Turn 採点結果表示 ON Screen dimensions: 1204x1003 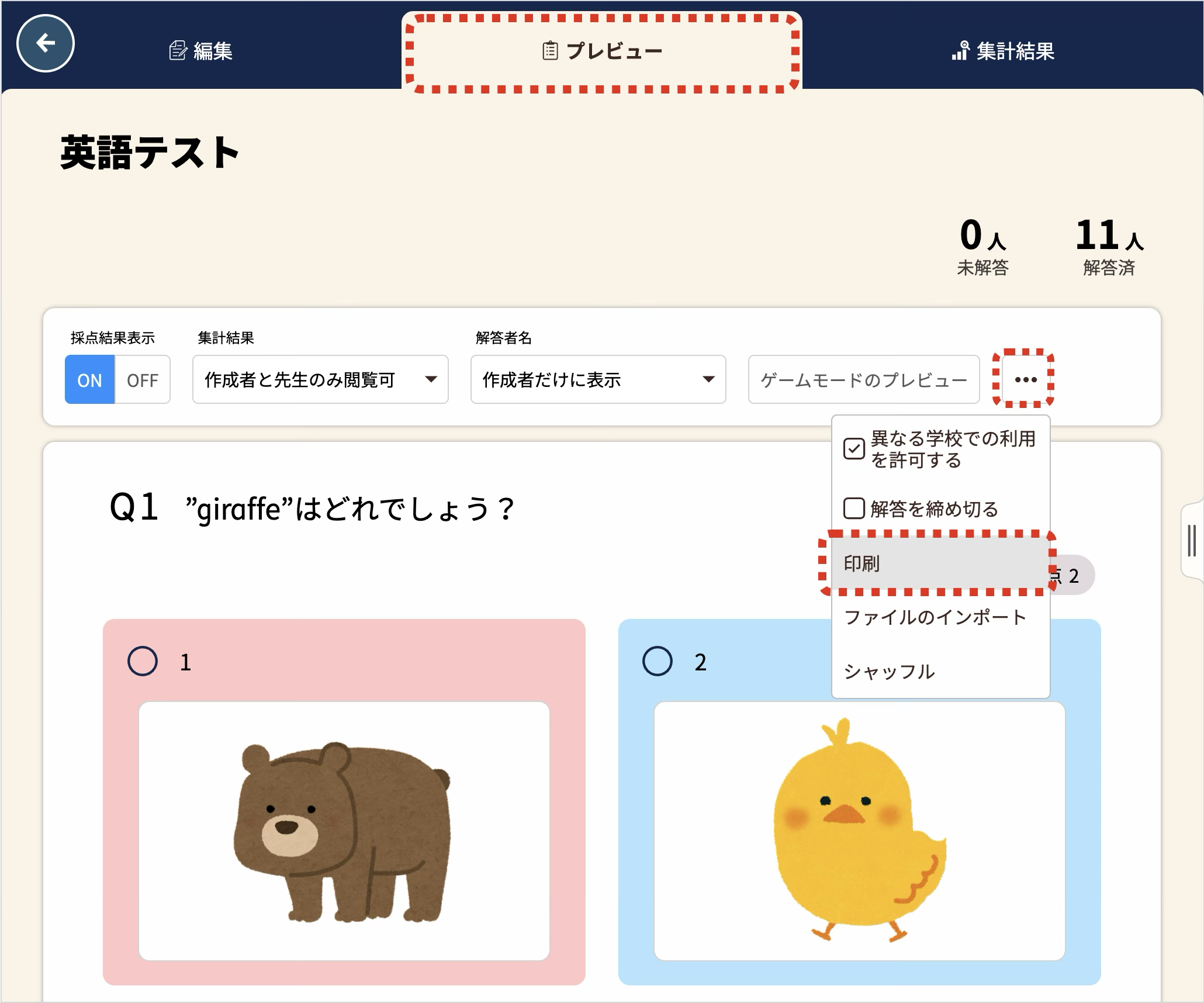pyautogui.click(x=89, y=380)
